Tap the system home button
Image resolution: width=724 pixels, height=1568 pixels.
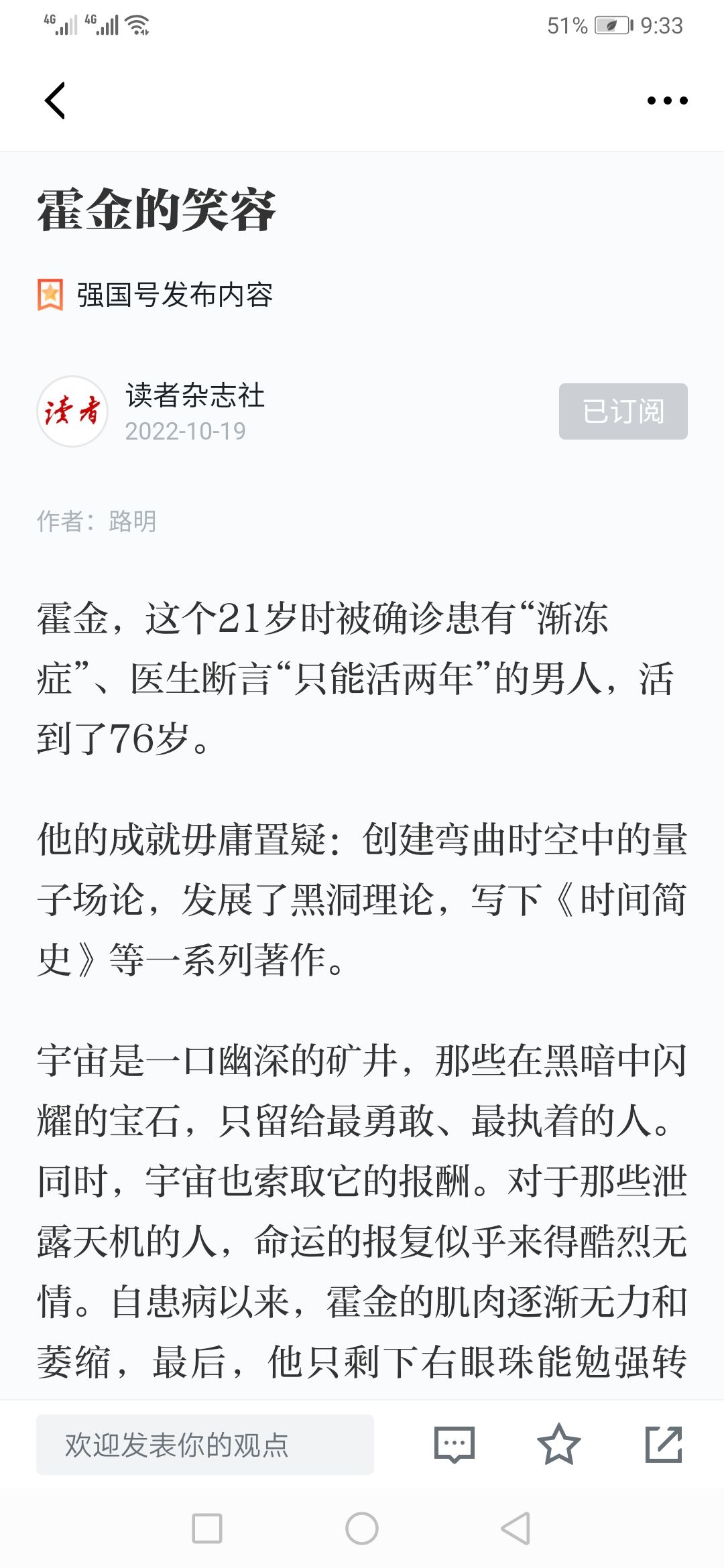(x=362, y=1528)
